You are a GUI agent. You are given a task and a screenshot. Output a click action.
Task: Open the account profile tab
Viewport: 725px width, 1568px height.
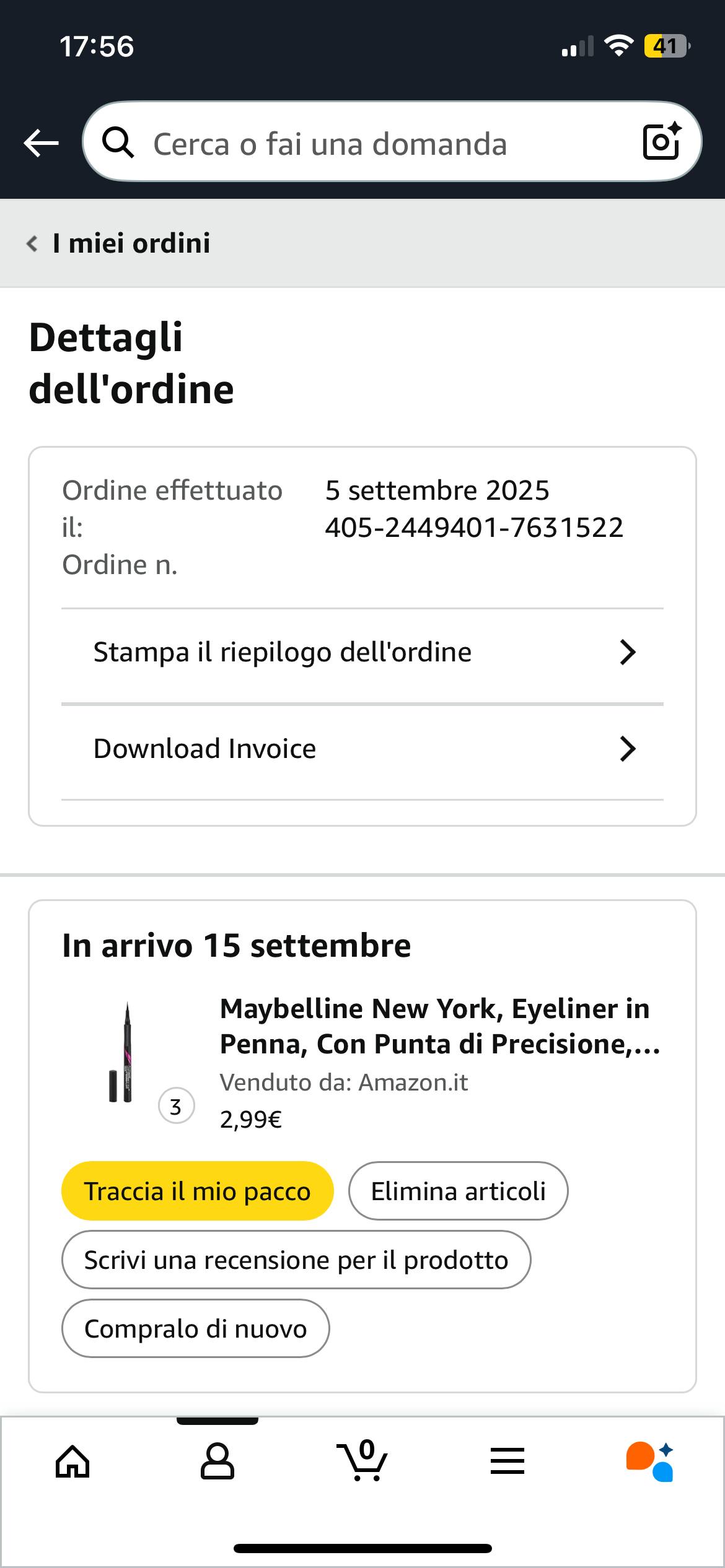[217, 1462]
